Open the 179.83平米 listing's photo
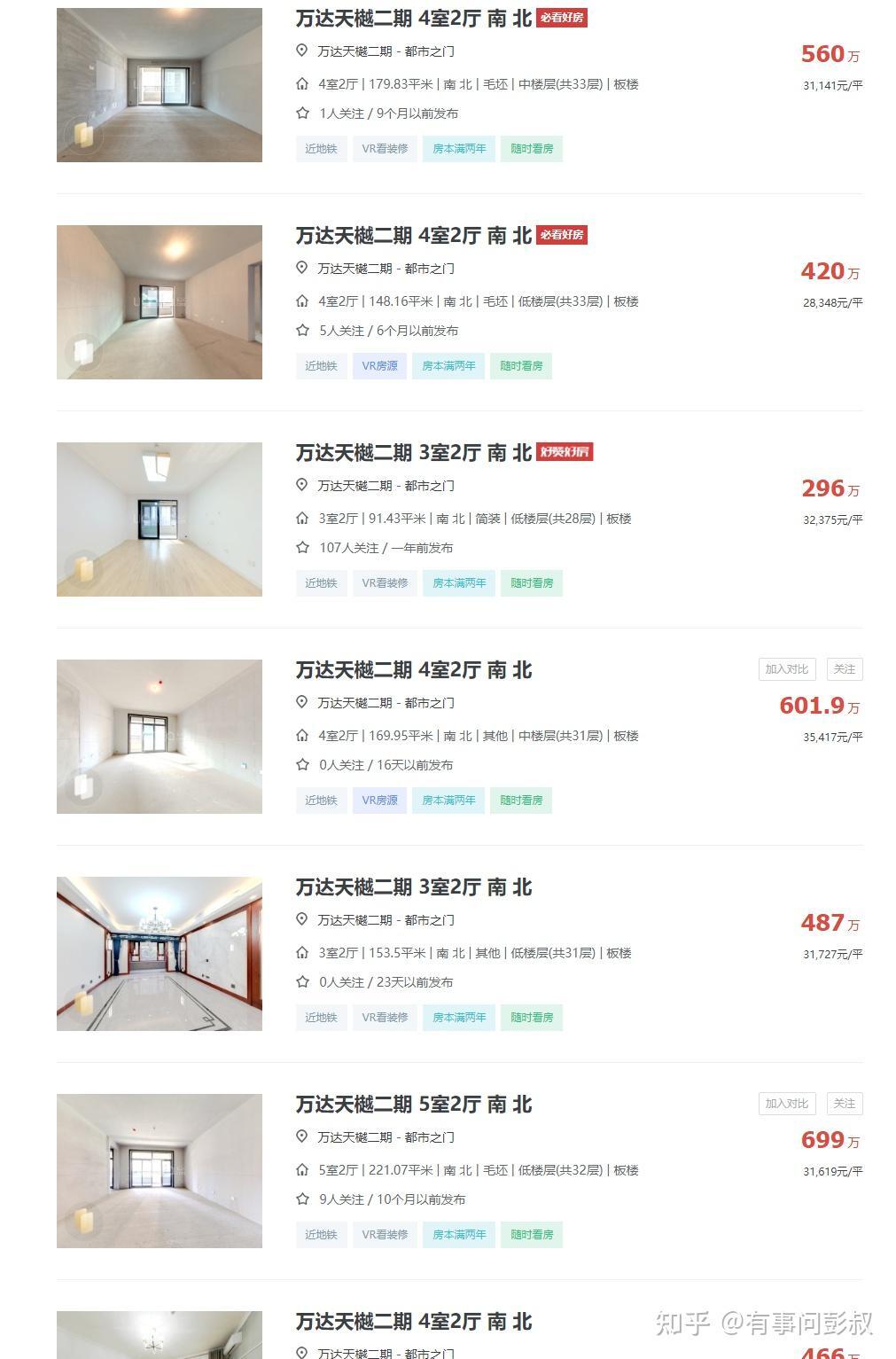Image resolution: width=896 pixels, height=1359 pixels. (160, 85)
